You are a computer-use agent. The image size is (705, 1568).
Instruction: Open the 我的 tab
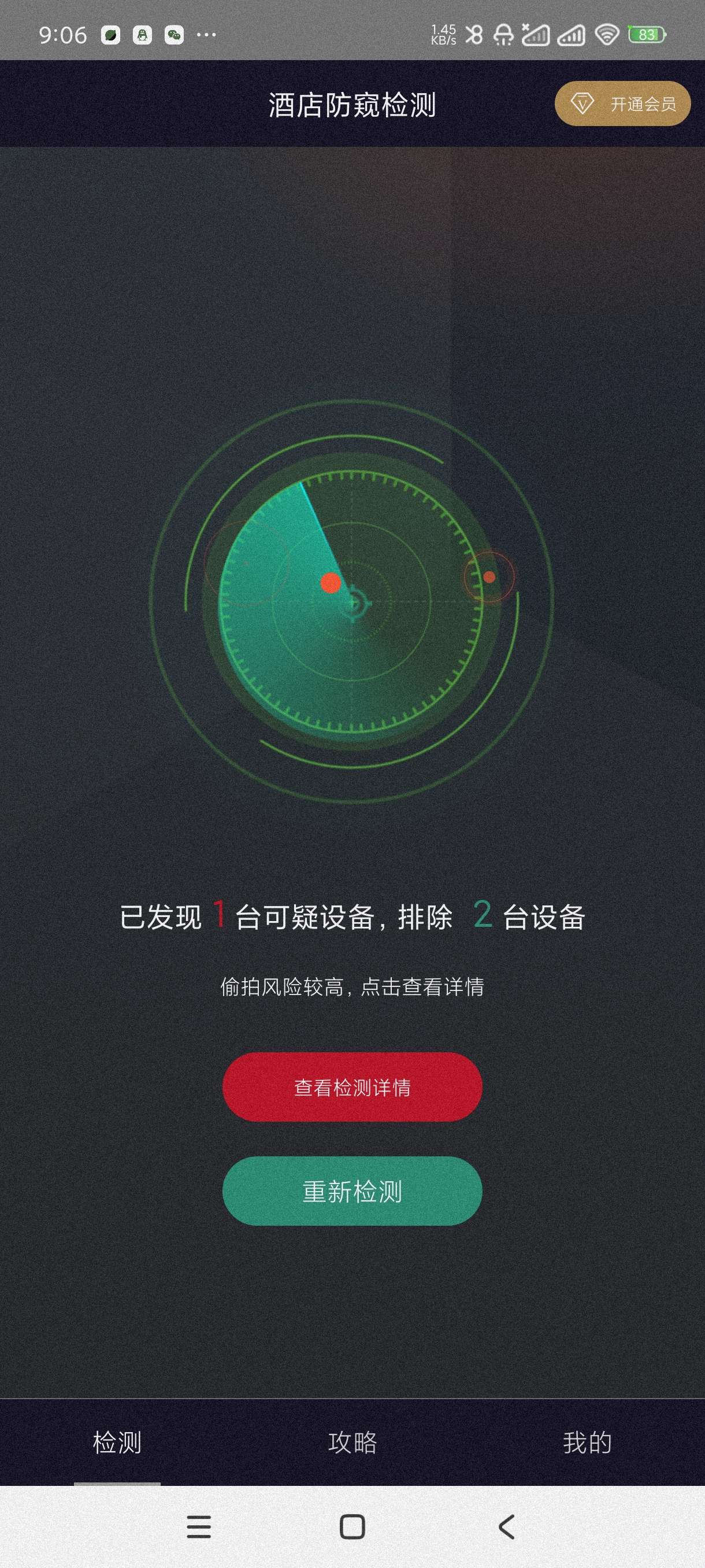(x=587, y=1443)
